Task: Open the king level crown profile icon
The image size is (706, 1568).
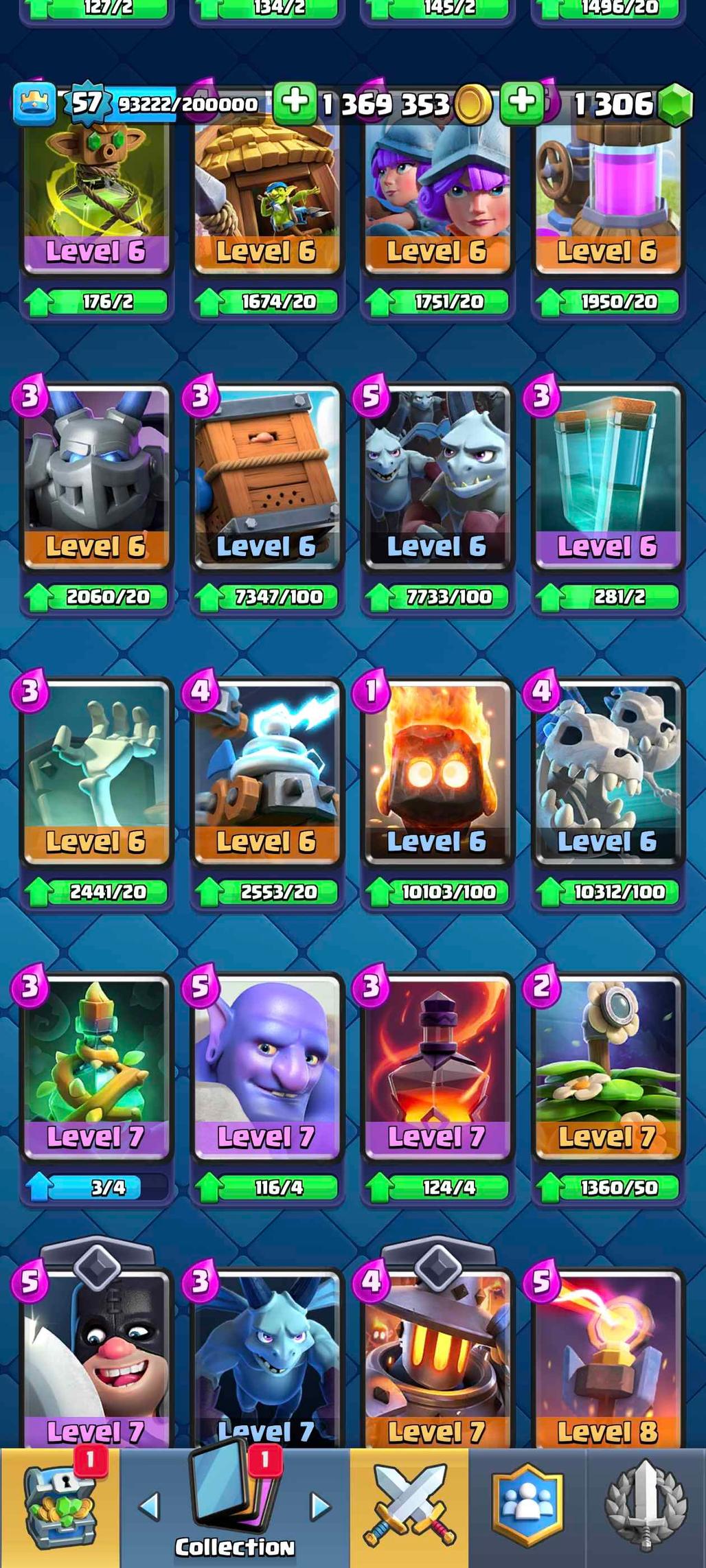Action: (x=34, y=104)
